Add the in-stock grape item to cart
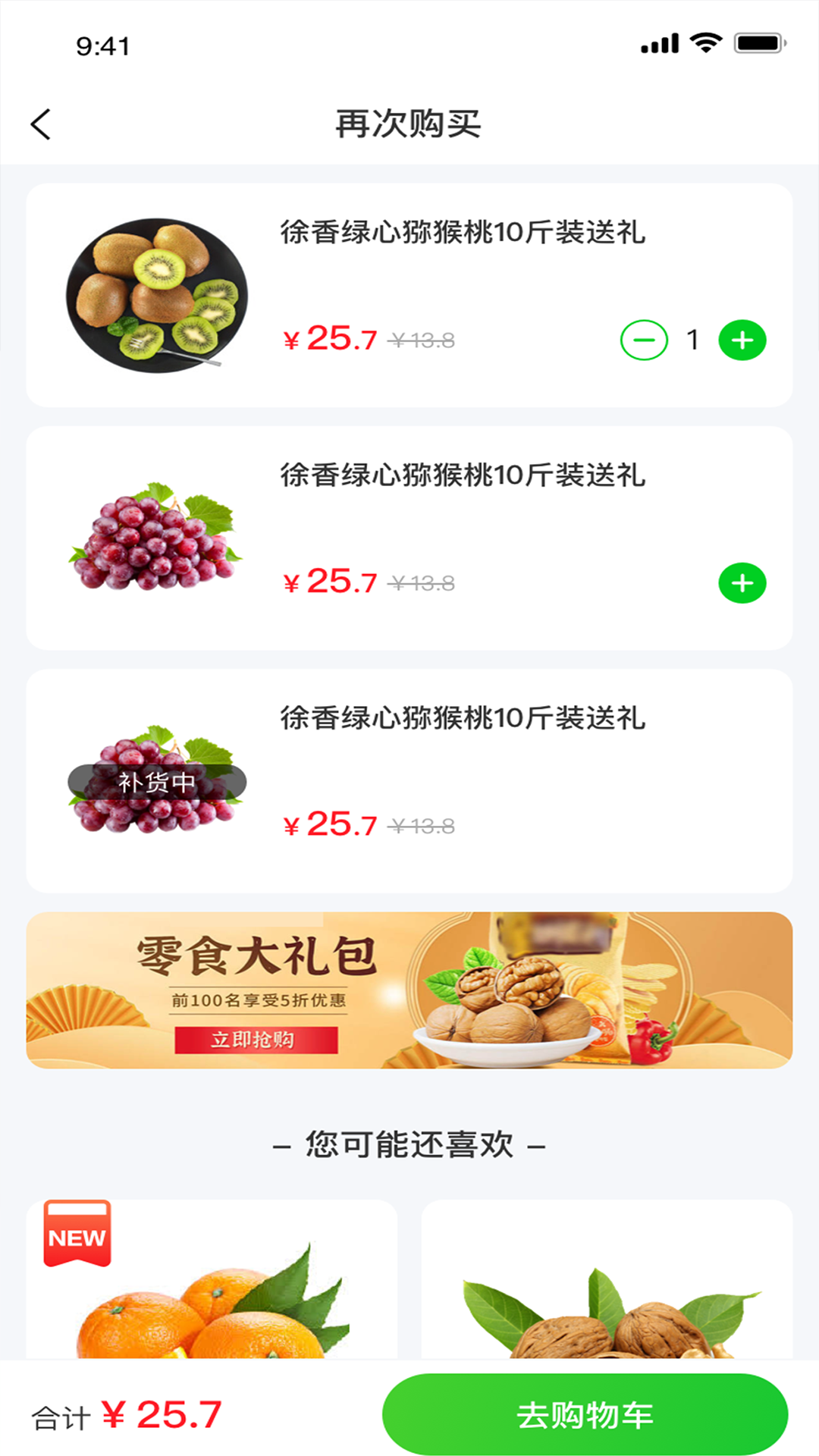The width and height of the screenshot is (819, 1456). tap(742, 583)
